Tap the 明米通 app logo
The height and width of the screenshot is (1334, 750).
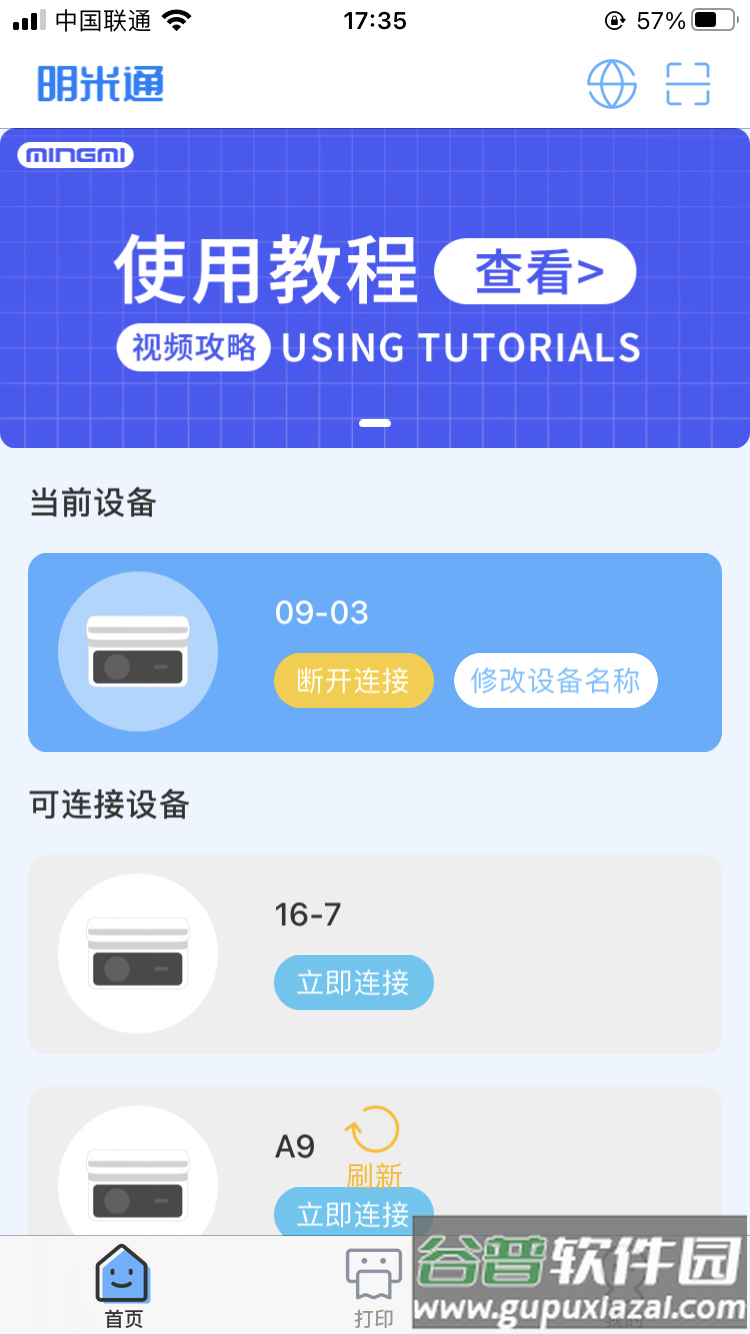tap(99, 84)
